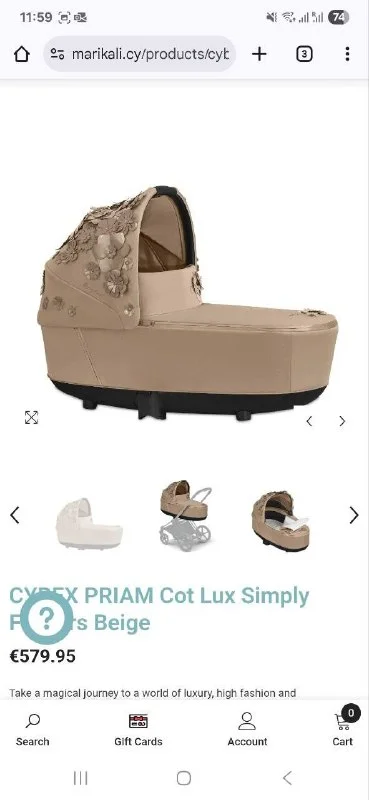This screenshot has width=369, height=800.
Task: Open Search in the bottom bar
Action: pos(33,730)
